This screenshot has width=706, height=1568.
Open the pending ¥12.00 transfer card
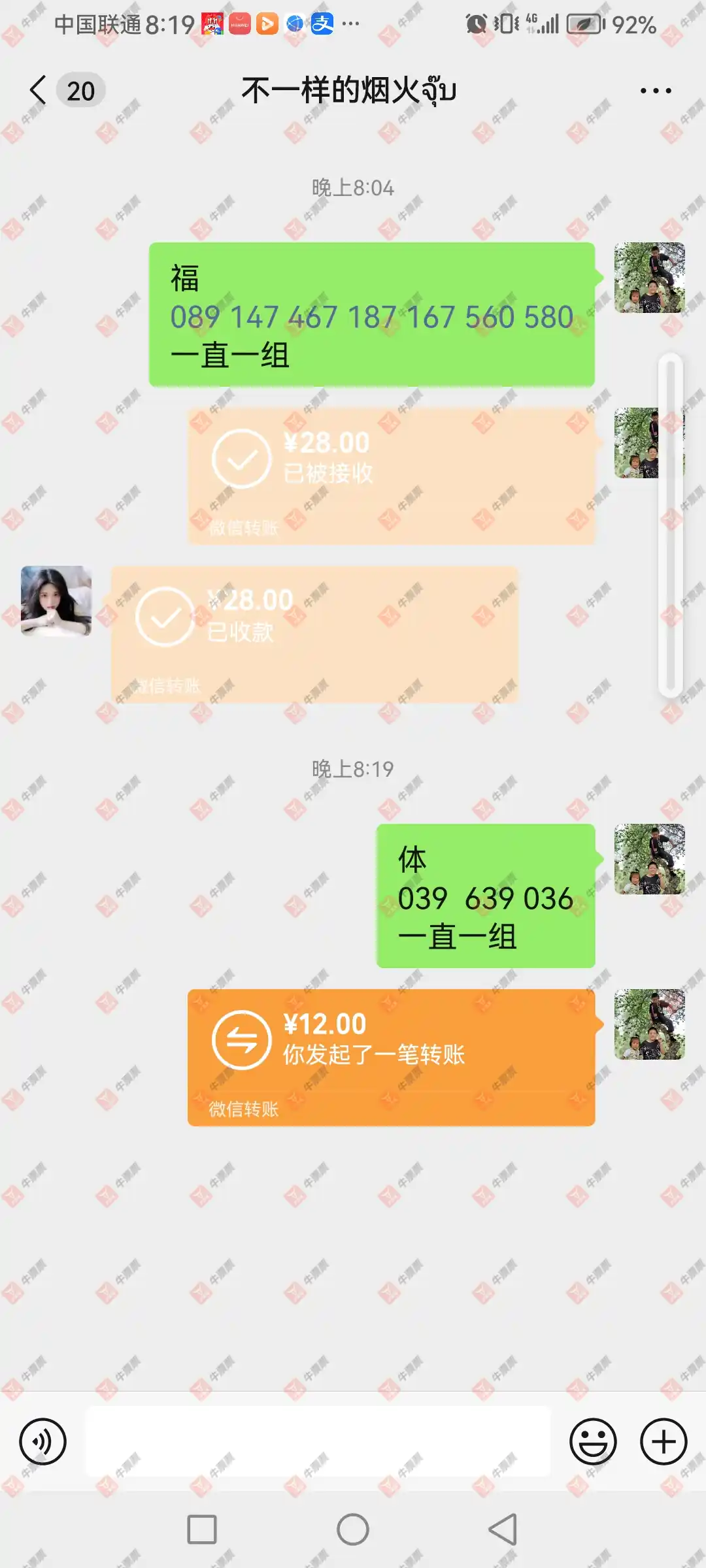391,1057
